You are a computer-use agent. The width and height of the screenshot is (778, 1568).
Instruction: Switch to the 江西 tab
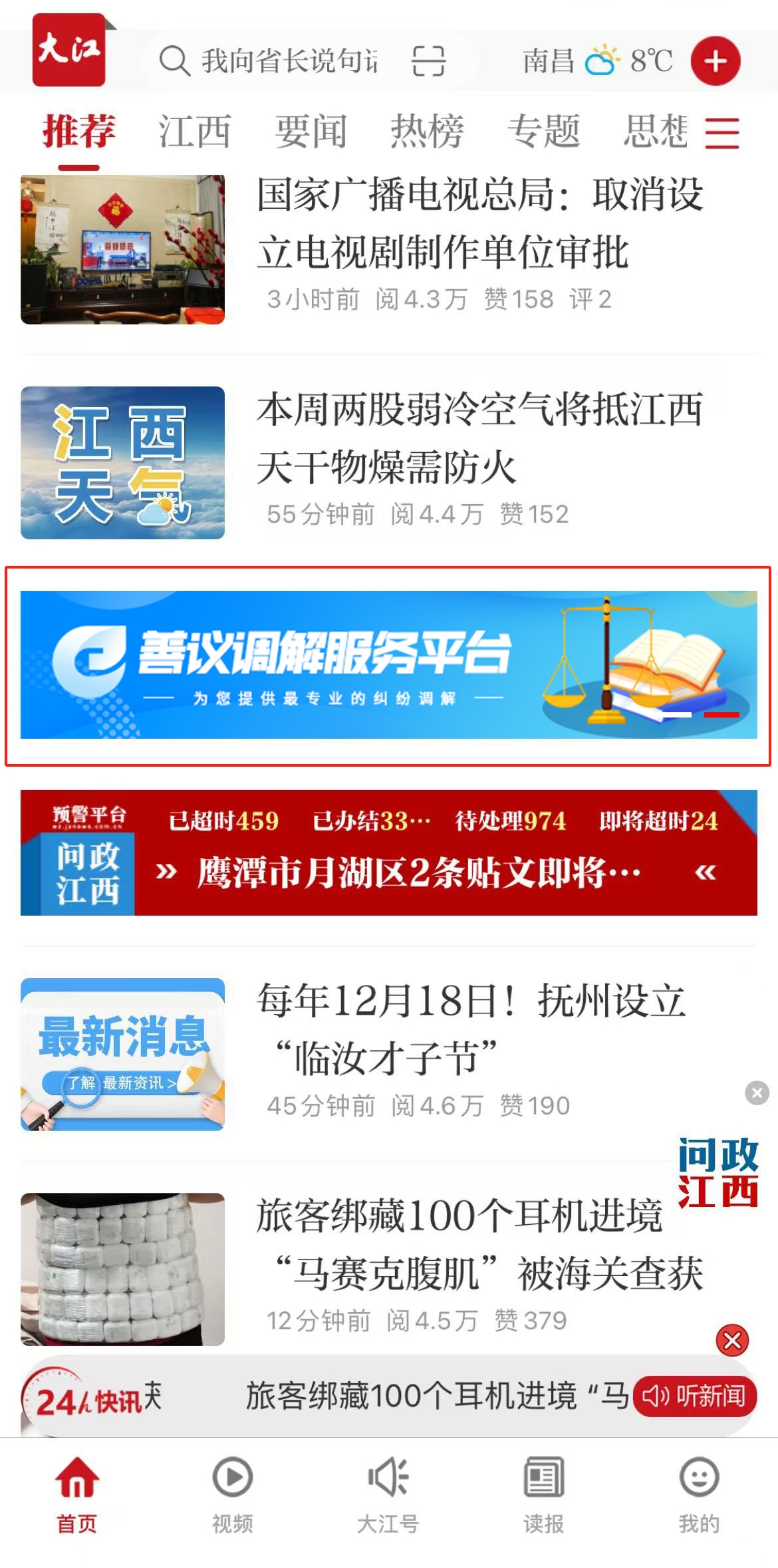point(194,131)
